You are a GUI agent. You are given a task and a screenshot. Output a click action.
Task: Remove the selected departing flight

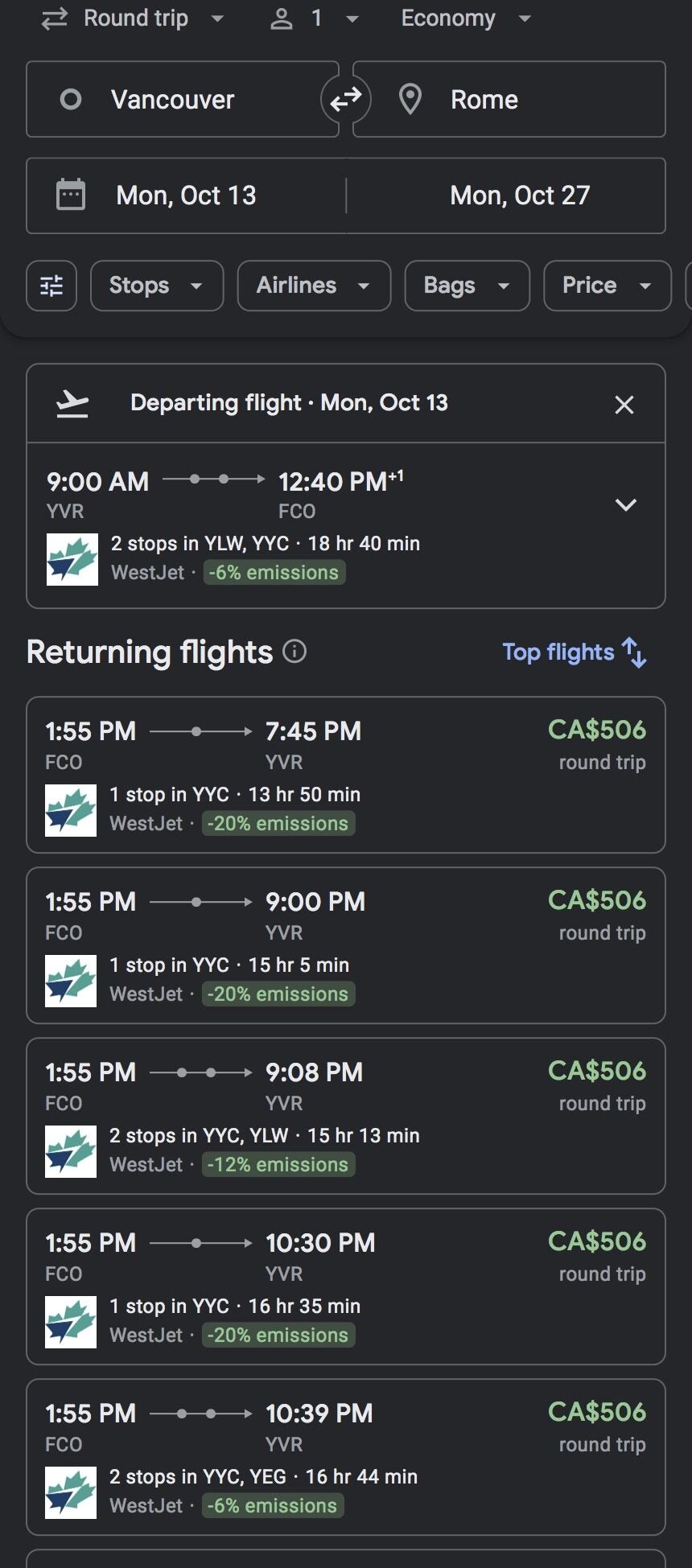[624, 405]
